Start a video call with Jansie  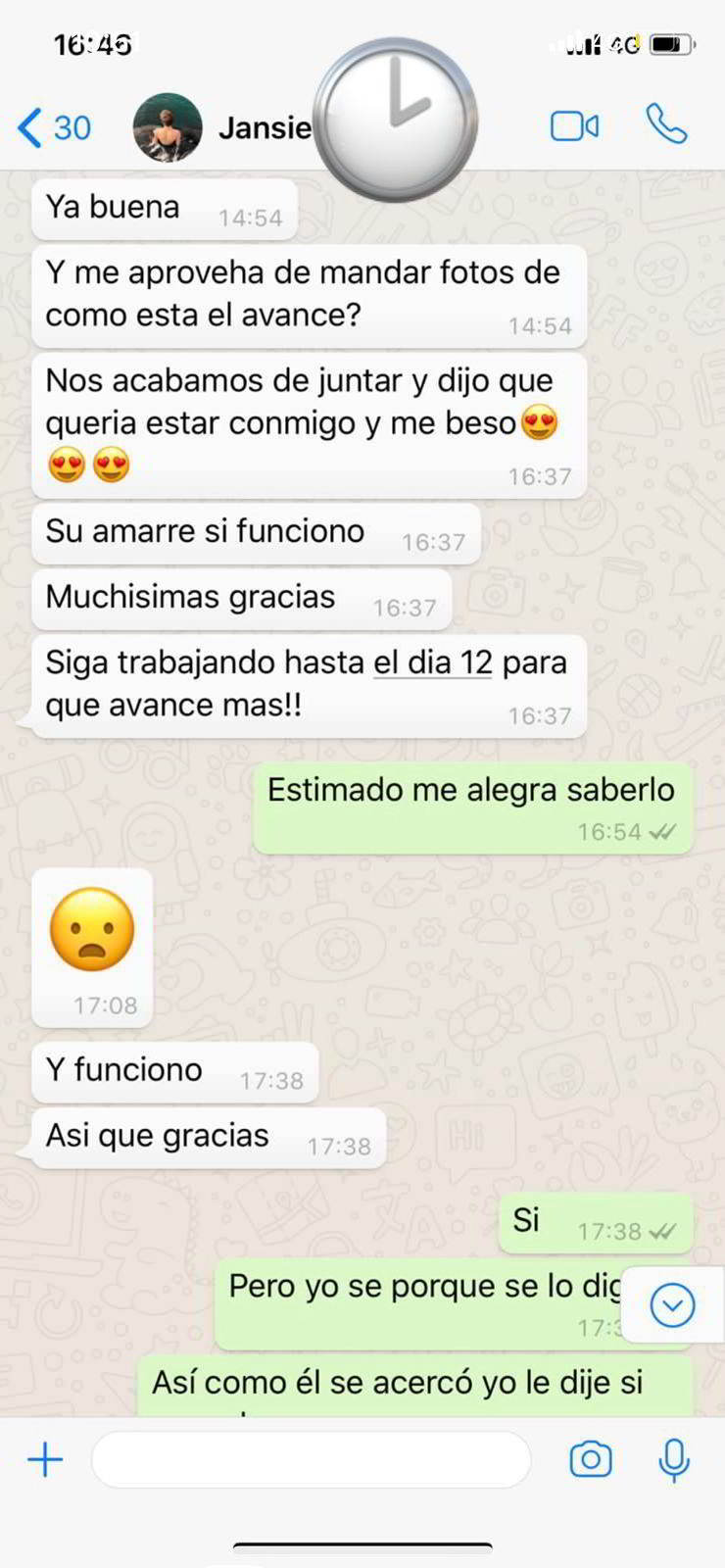point(575,126)
